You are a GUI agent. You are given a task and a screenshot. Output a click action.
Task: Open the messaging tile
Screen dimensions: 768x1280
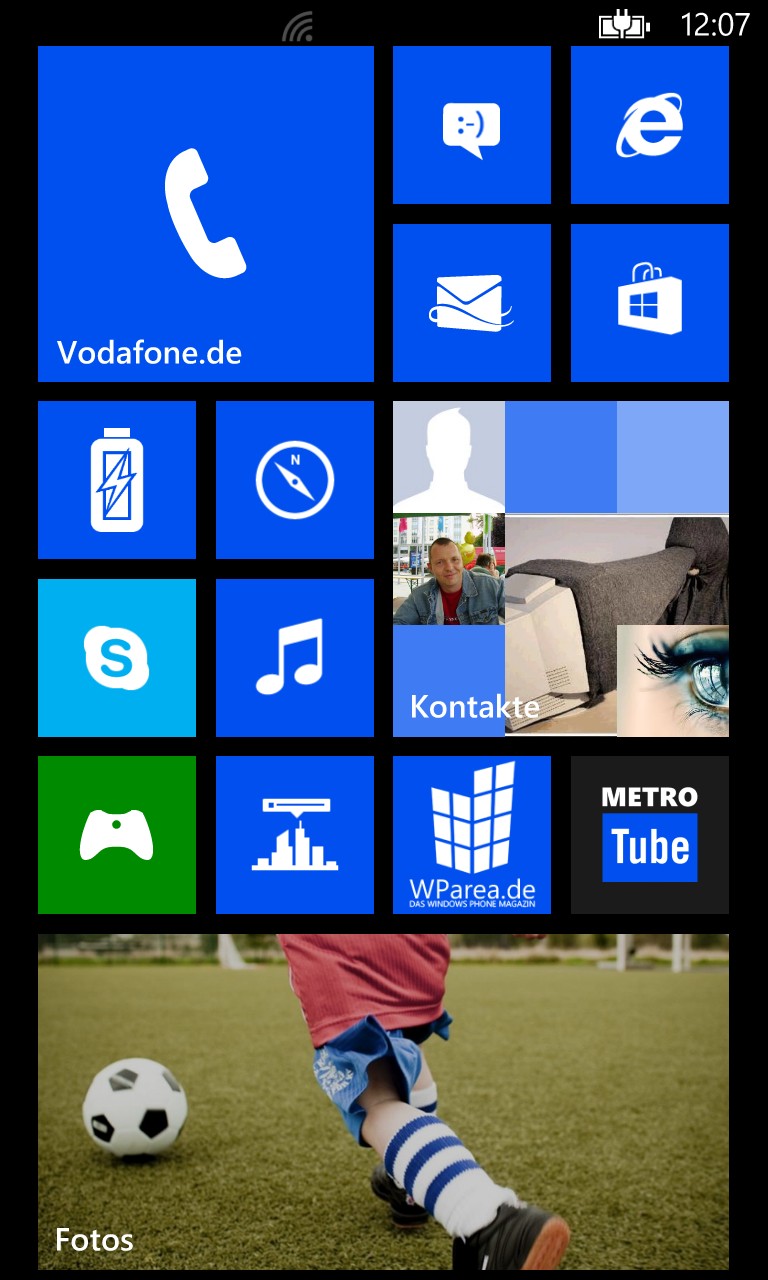click(x=472, y=125)
